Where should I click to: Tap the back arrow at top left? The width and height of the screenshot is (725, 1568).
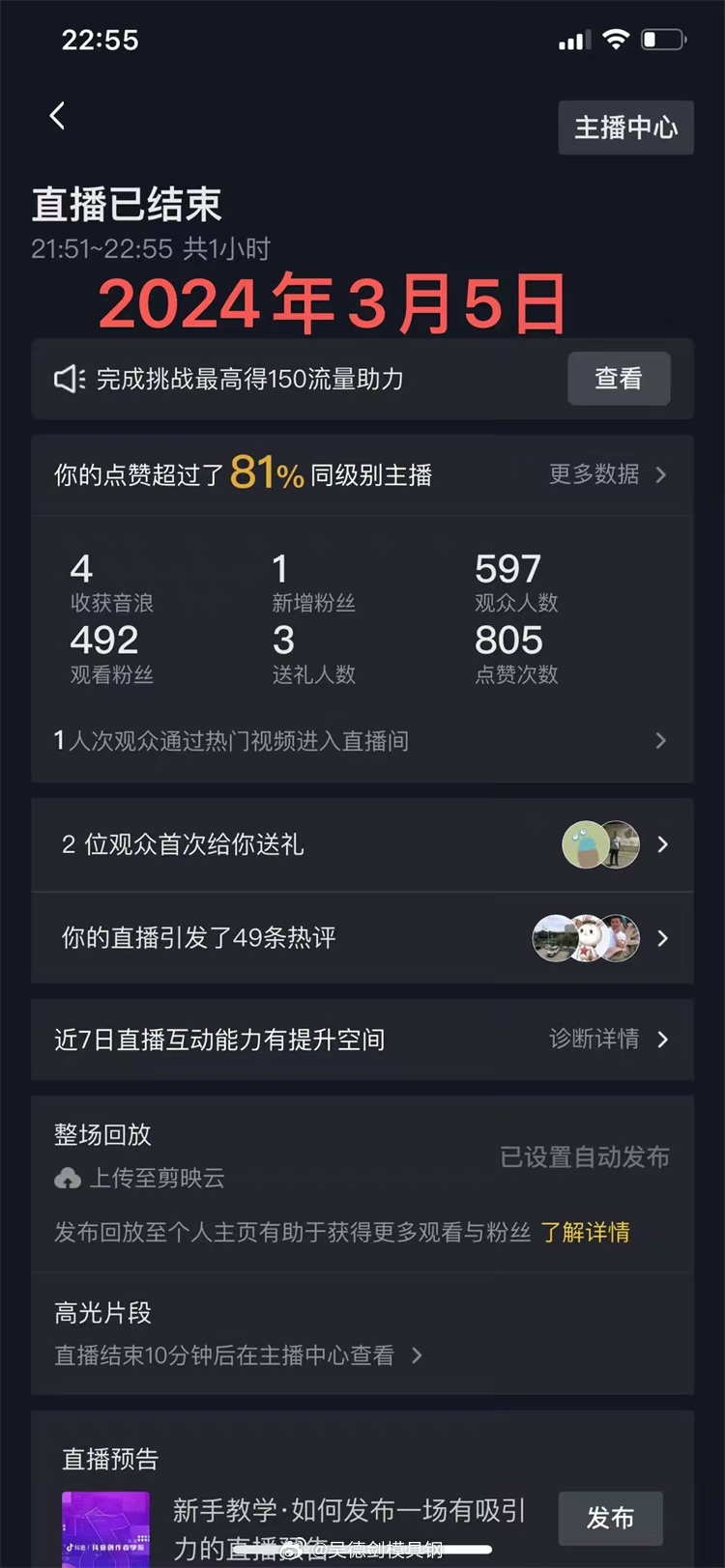[x=56, y=114]
